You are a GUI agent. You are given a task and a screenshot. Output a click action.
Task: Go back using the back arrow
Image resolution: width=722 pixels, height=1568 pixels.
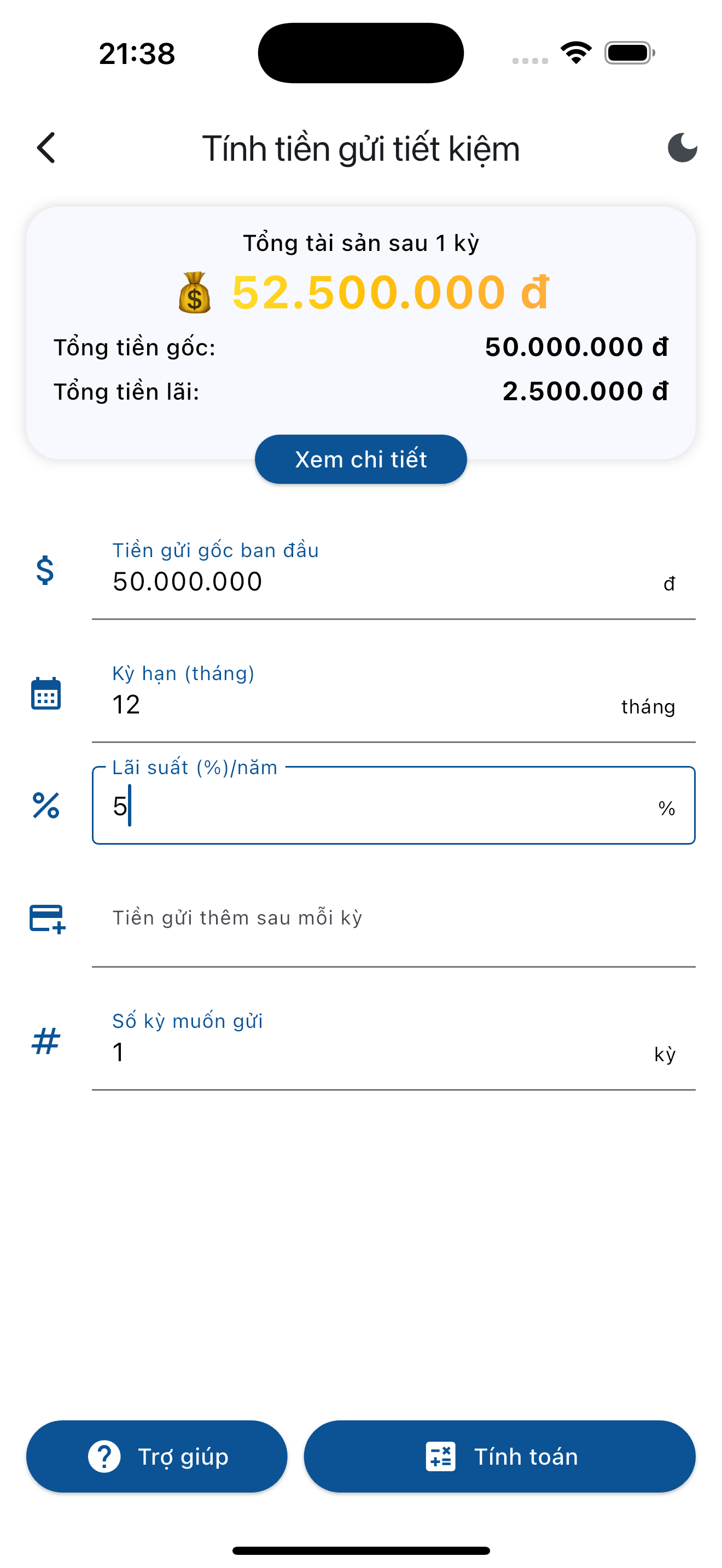[x=46, y=148]
